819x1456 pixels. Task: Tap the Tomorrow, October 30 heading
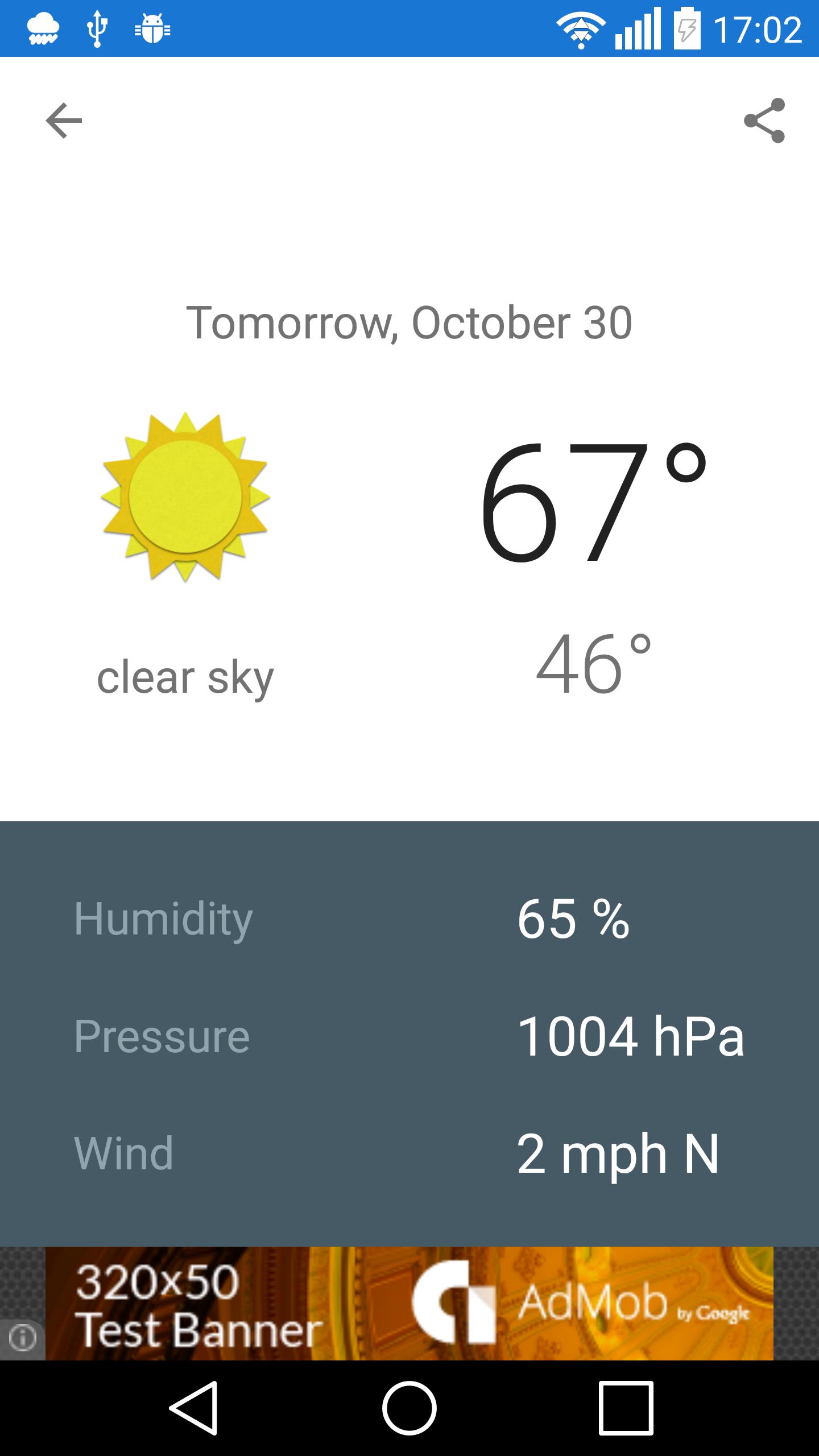[x=408, y=321]
